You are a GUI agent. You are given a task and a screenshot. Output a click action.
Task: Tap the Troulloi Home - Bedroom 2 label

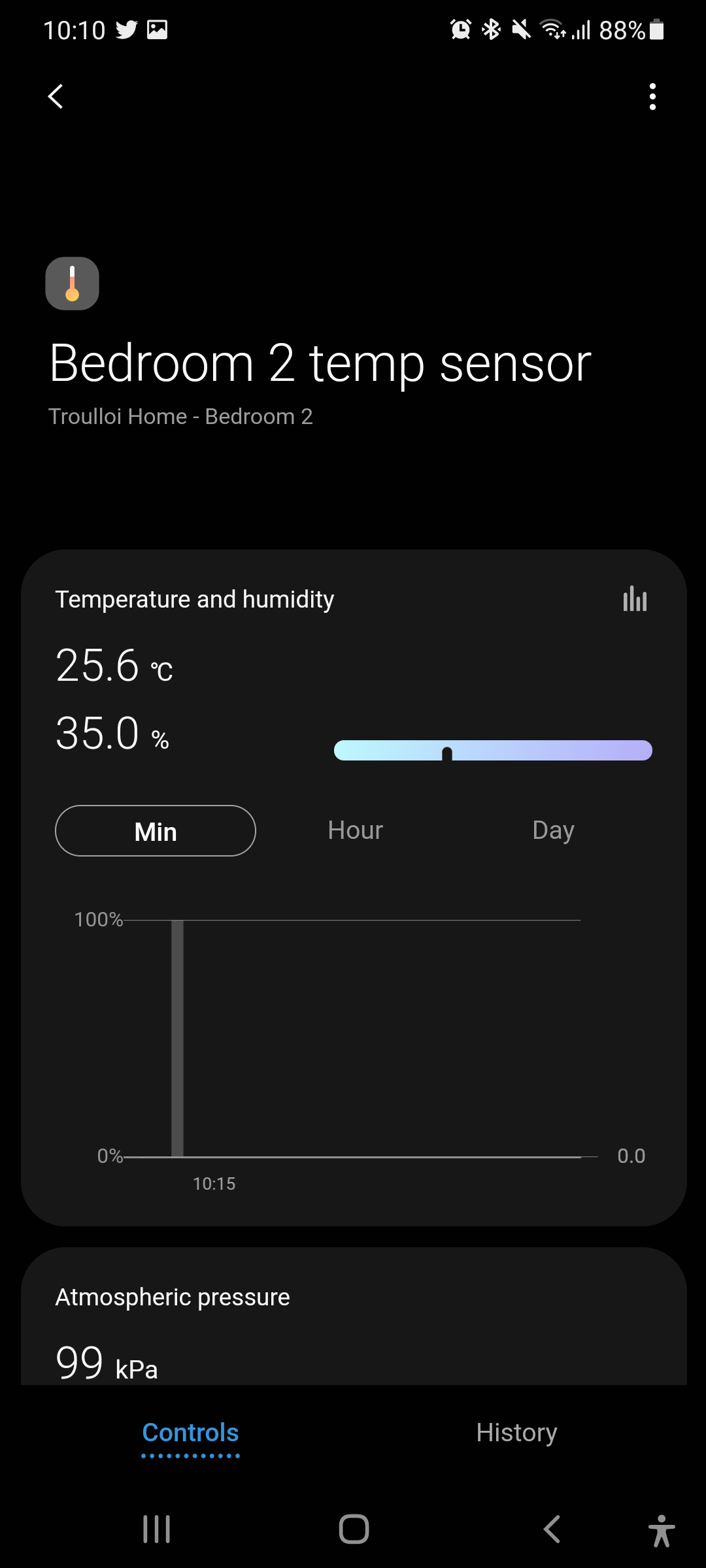coord(182,416)
